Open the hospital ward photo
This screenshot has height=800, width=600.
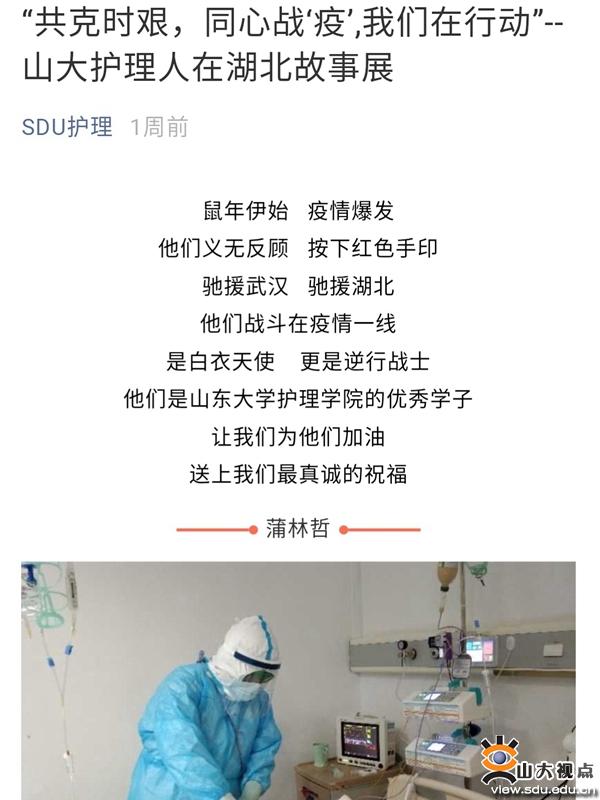click(x=298, y=679)
